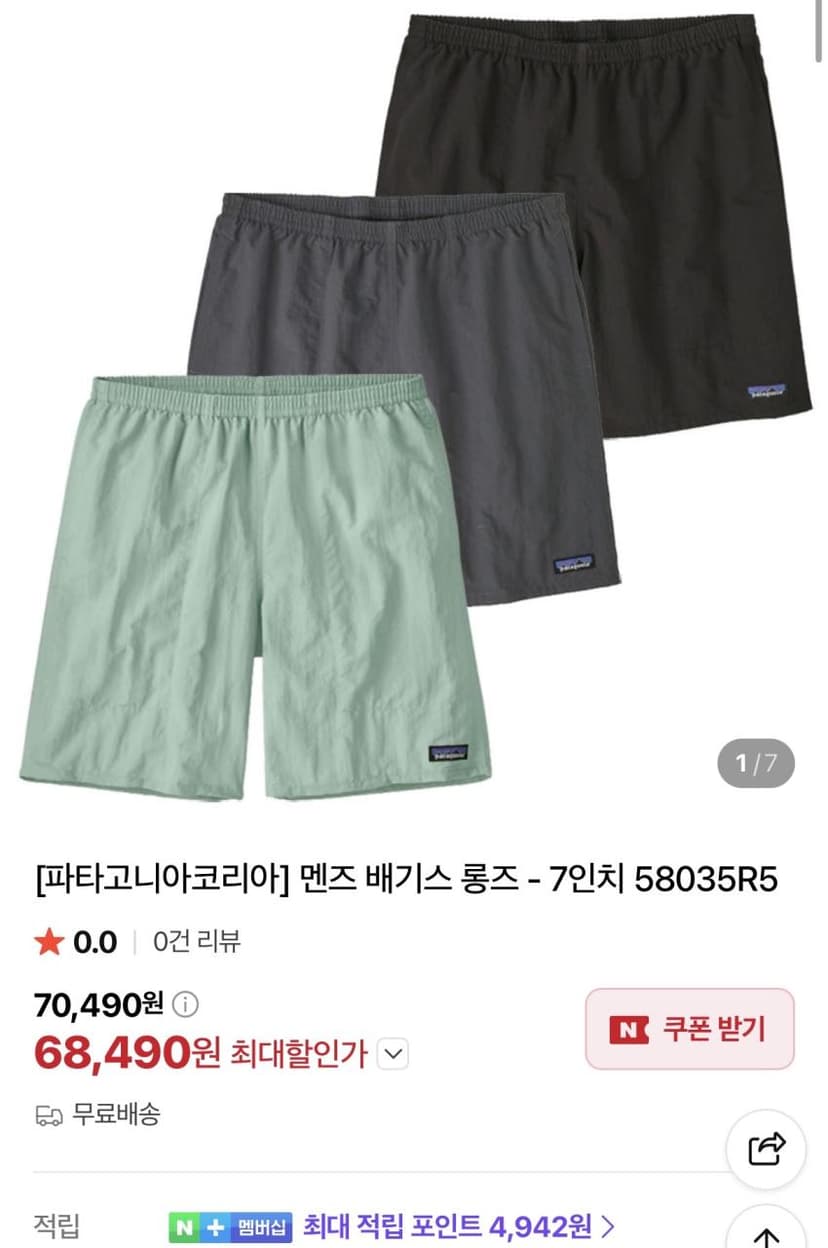Viewport: 828px width, 1248px height.
Task: Tap the 쿠폰 받기 coupon button
Action: coord(690,1029)
